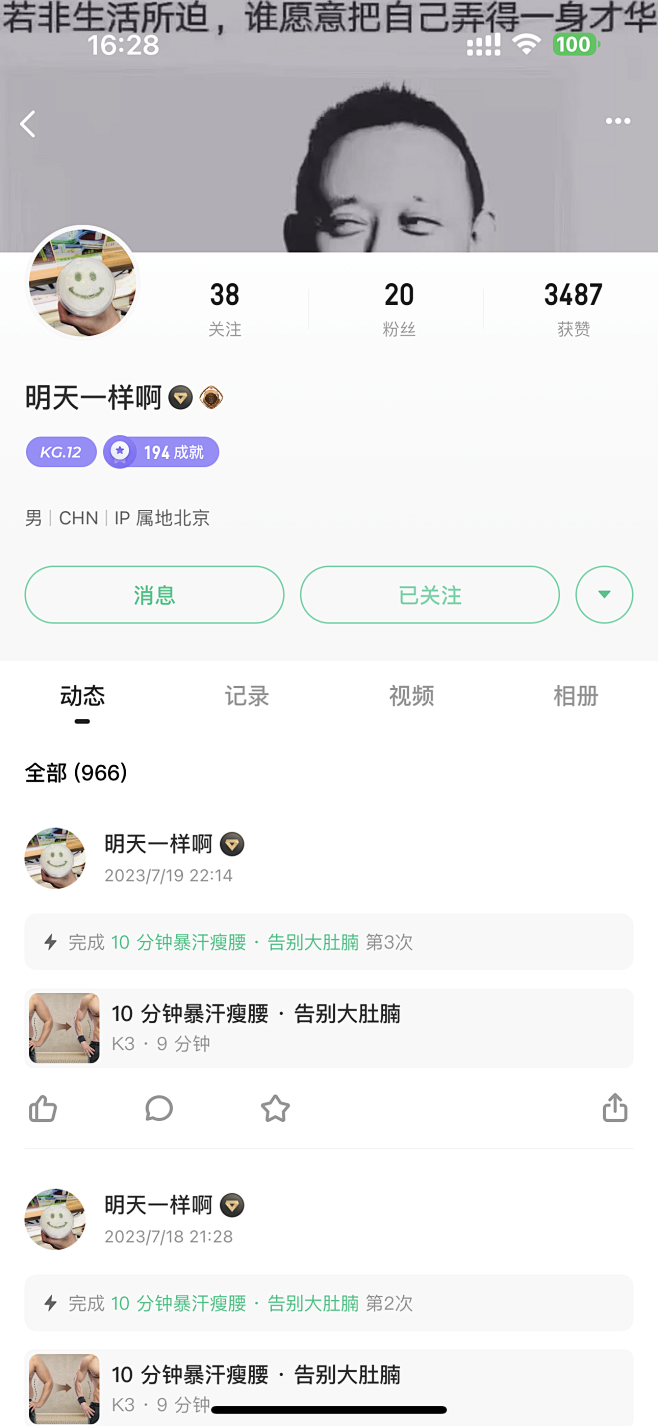The height and width of the screenshot is (1426, 658).
Task: Share the 2023/7/19 22:14 post
Action: pyautogui.click(x=615, y=1107)
